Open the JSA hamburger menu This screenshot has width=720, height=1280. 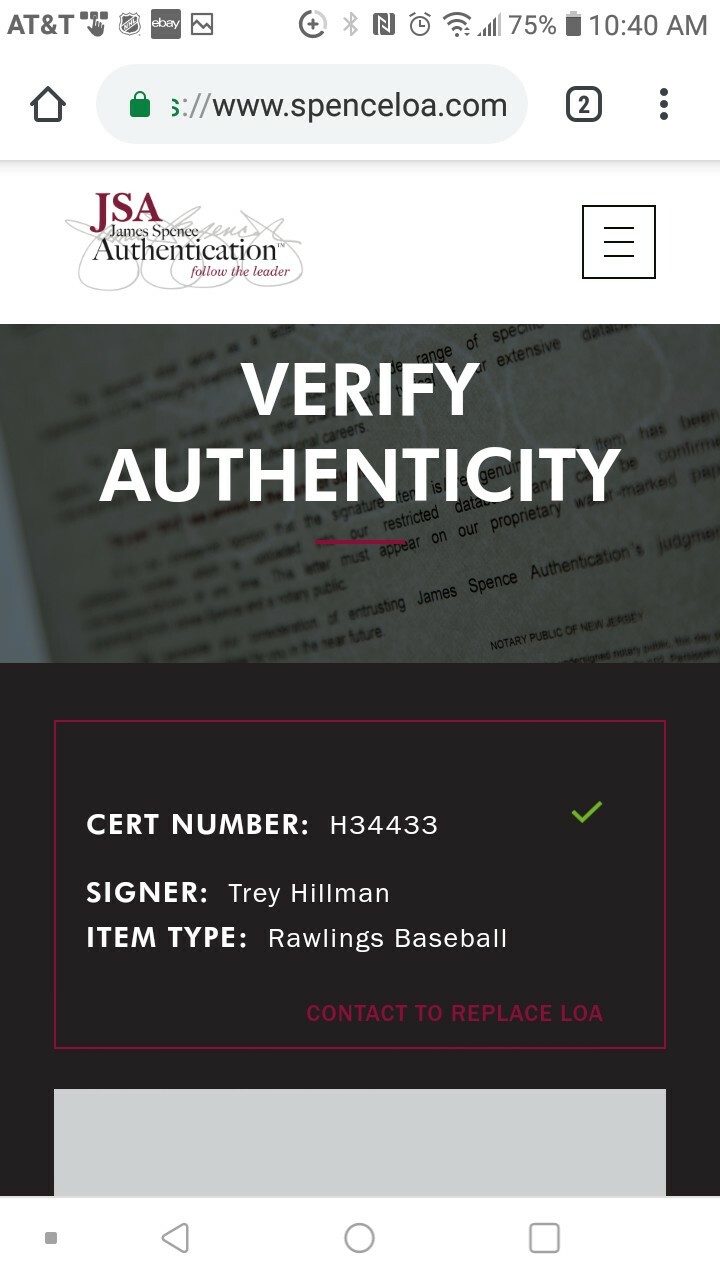[x=618, y=242]
